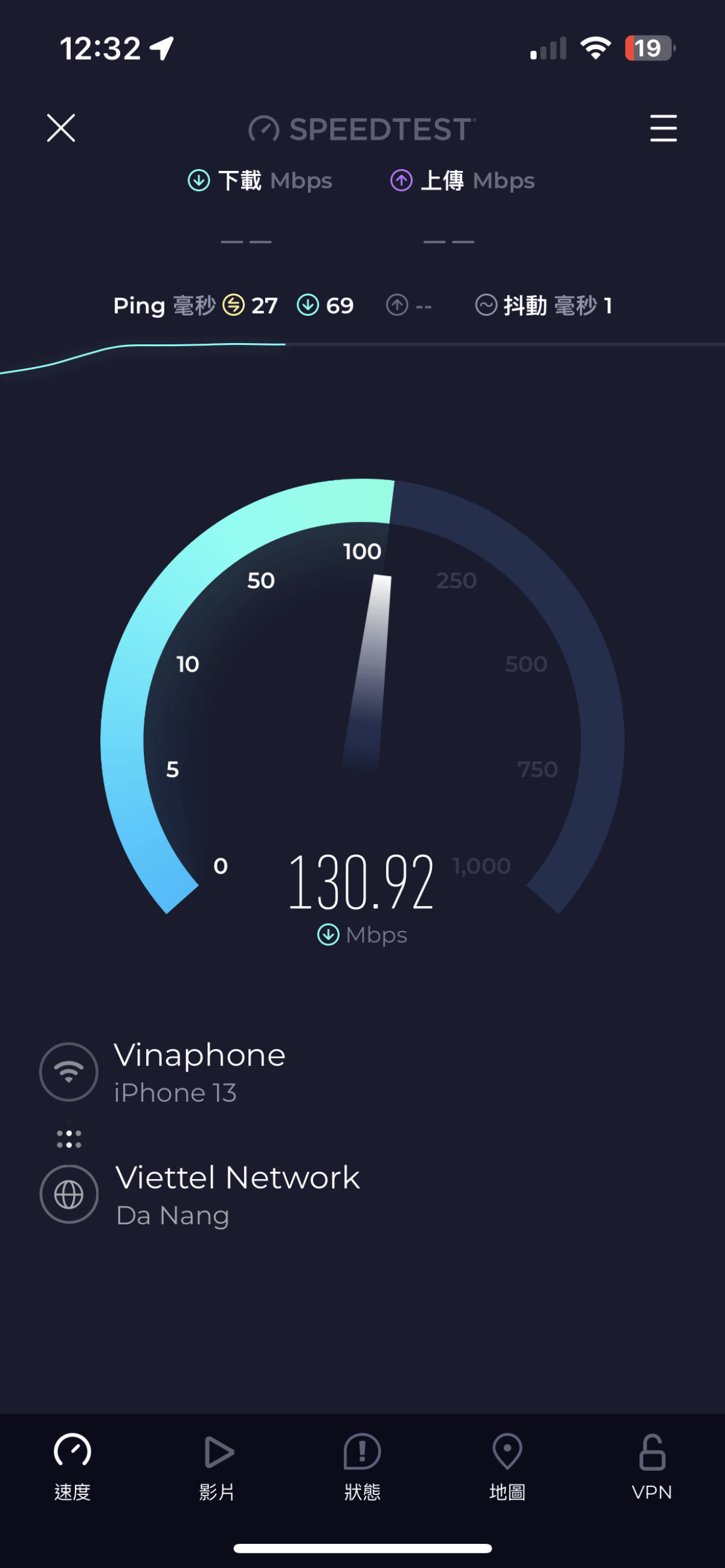The width and height of the screenshot is (725, 1568).
Task: Select the 速度 tab
Action: 72,1467
